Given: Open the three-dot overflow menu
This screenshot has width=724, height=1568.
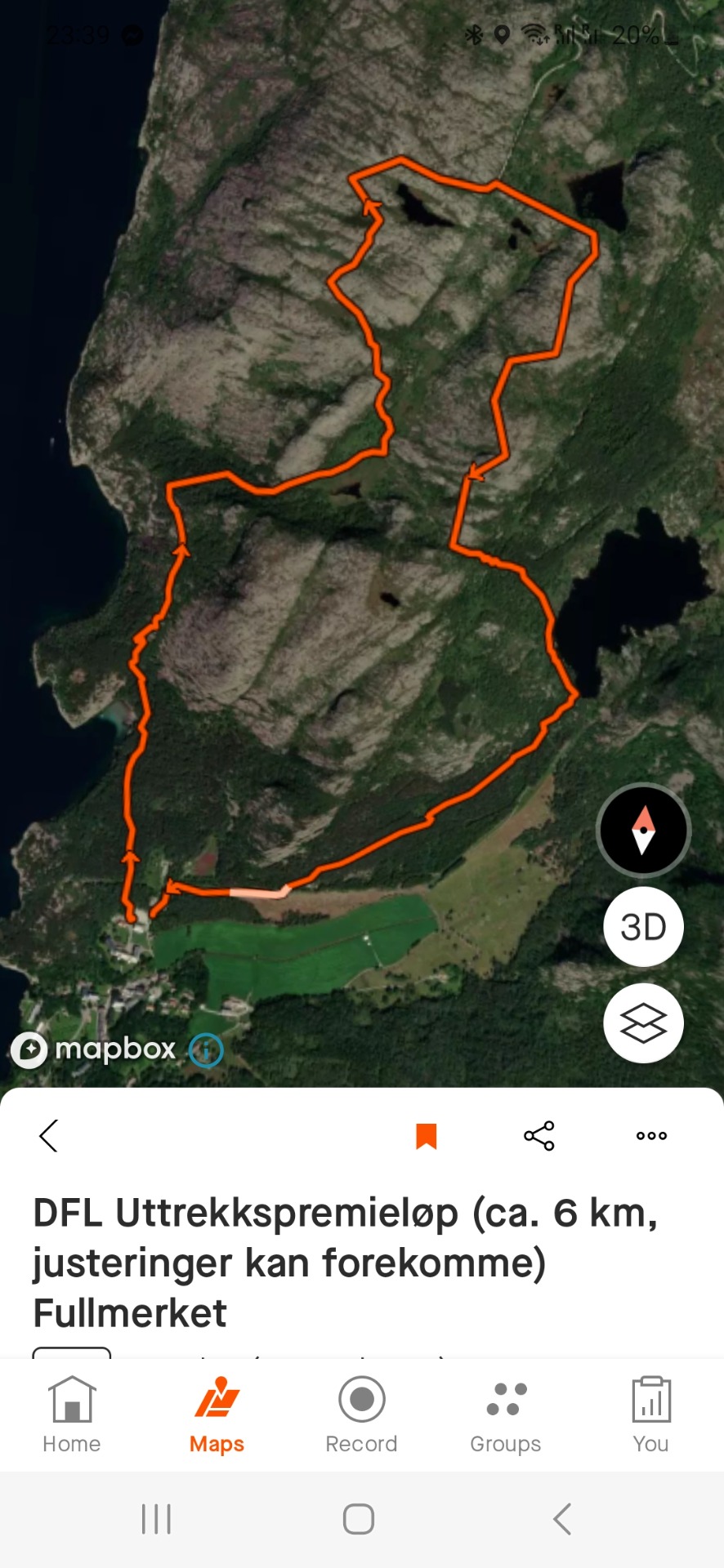Looking at the screenshot, I should pos(651,1135).
